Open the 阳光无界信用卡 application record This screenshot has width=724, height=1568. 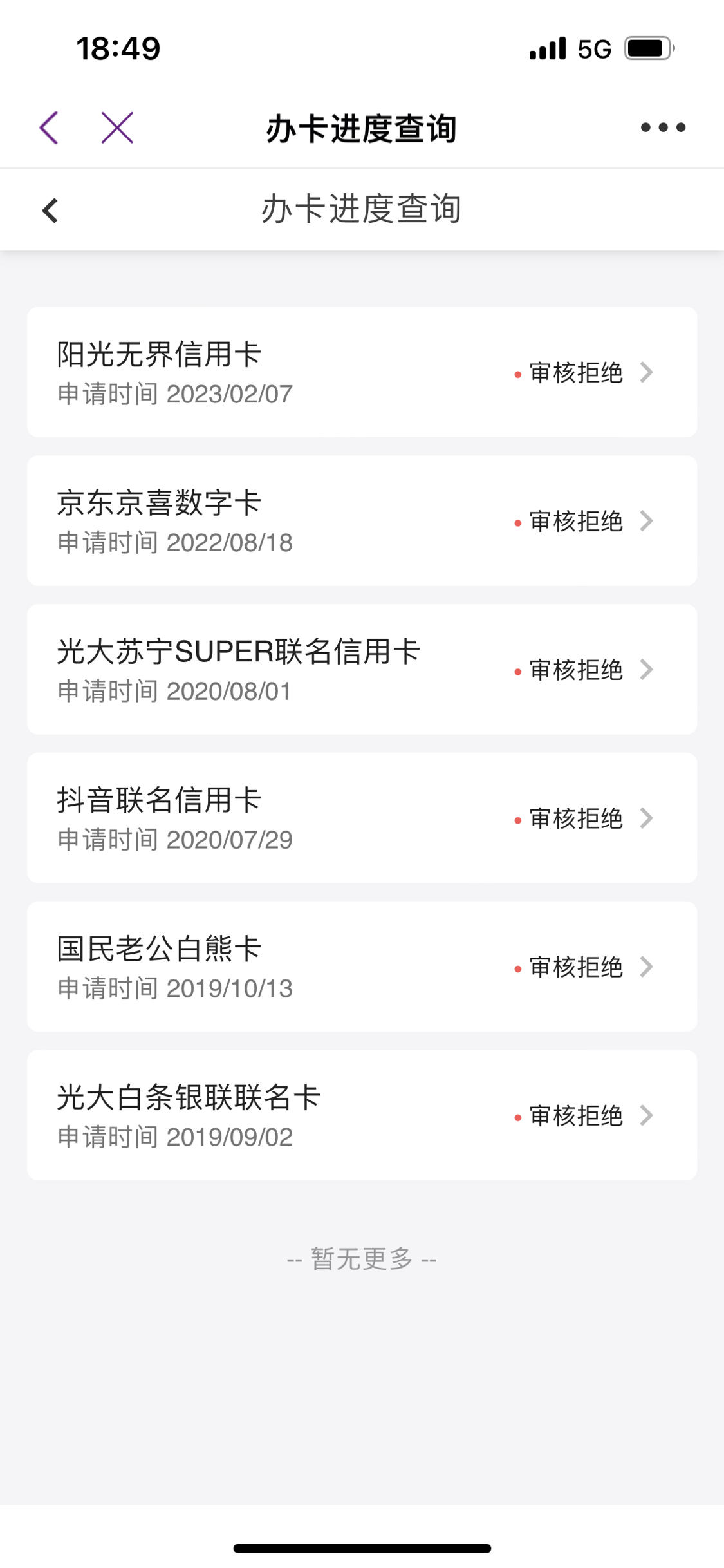(362, 372)
